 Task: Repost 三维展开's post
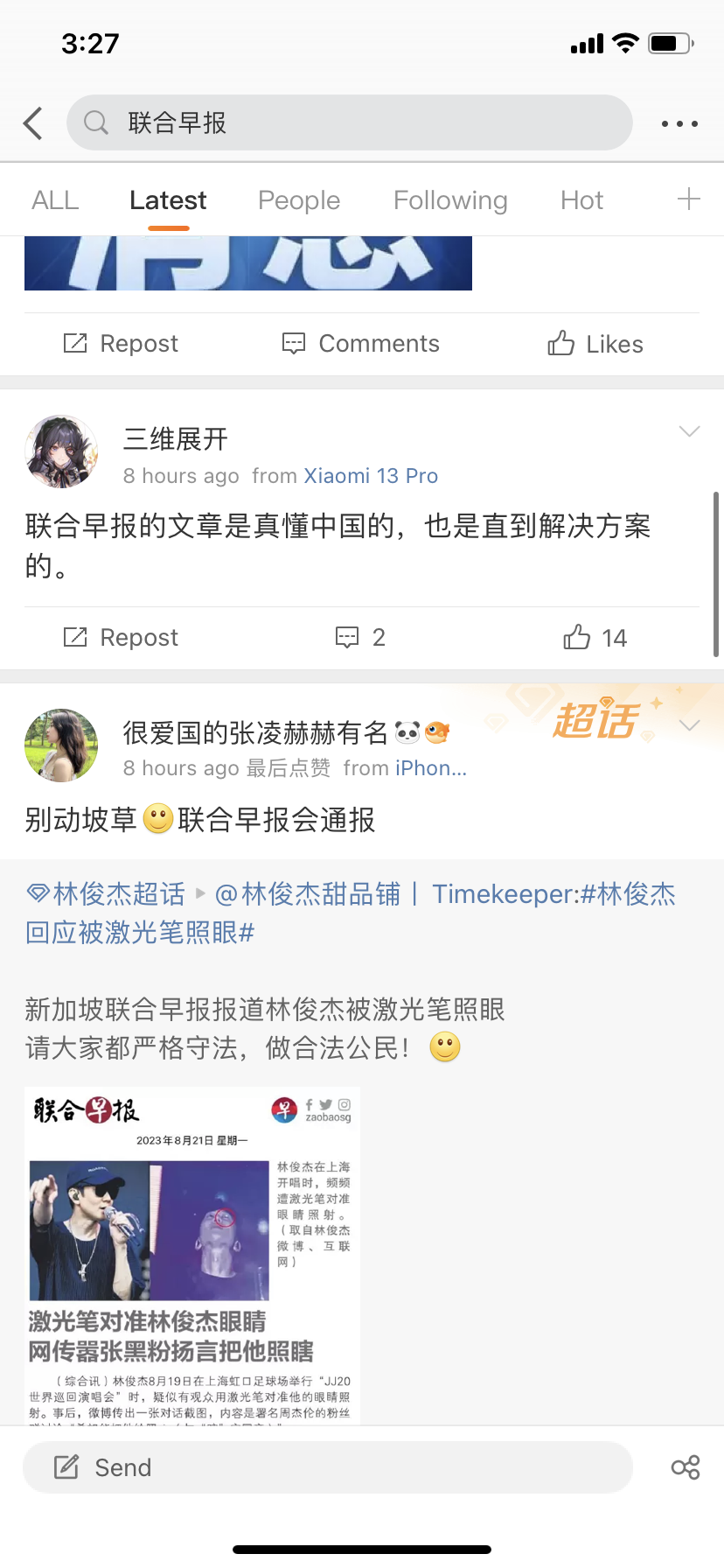tap(122, 638)
